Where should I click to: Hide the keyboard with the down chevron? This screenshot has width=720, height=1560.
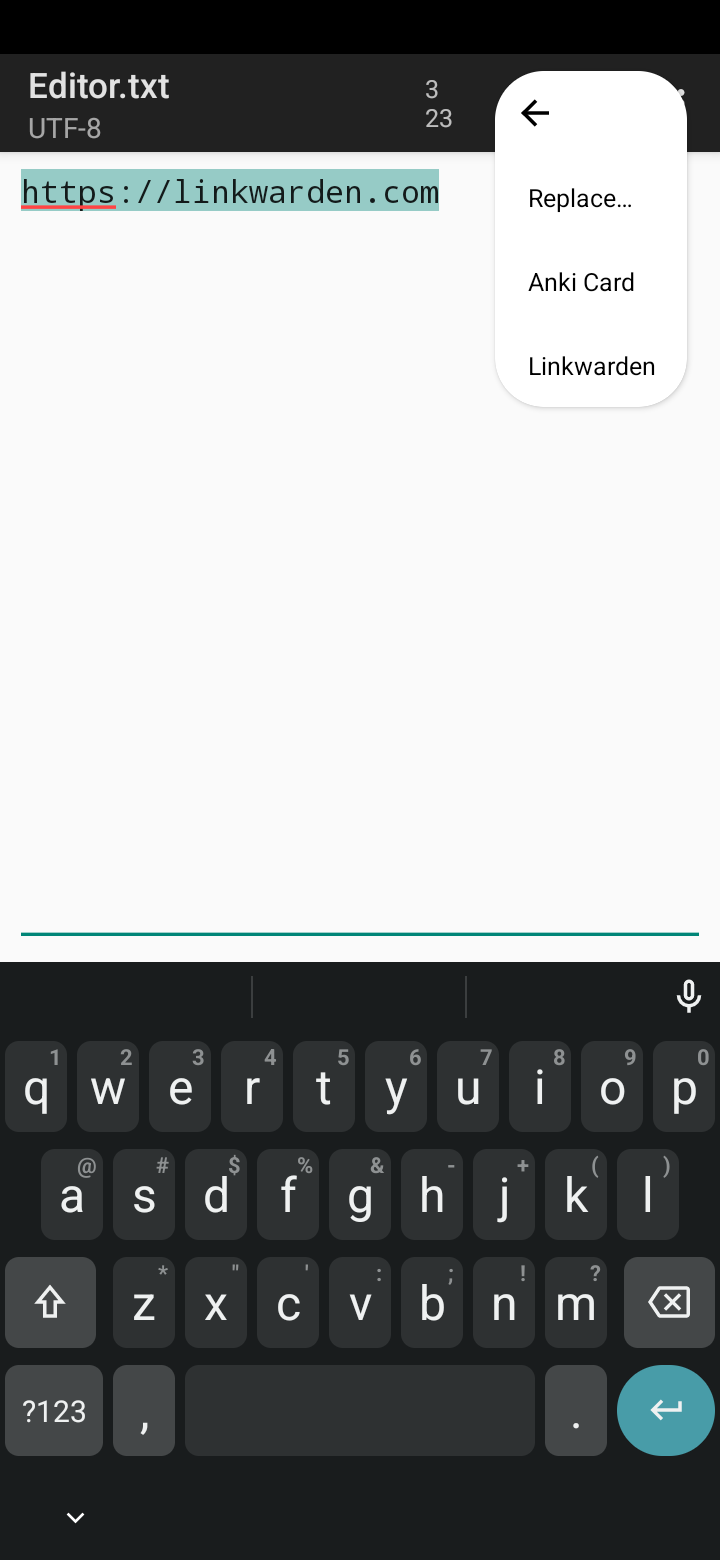(x=75, y=1518)
